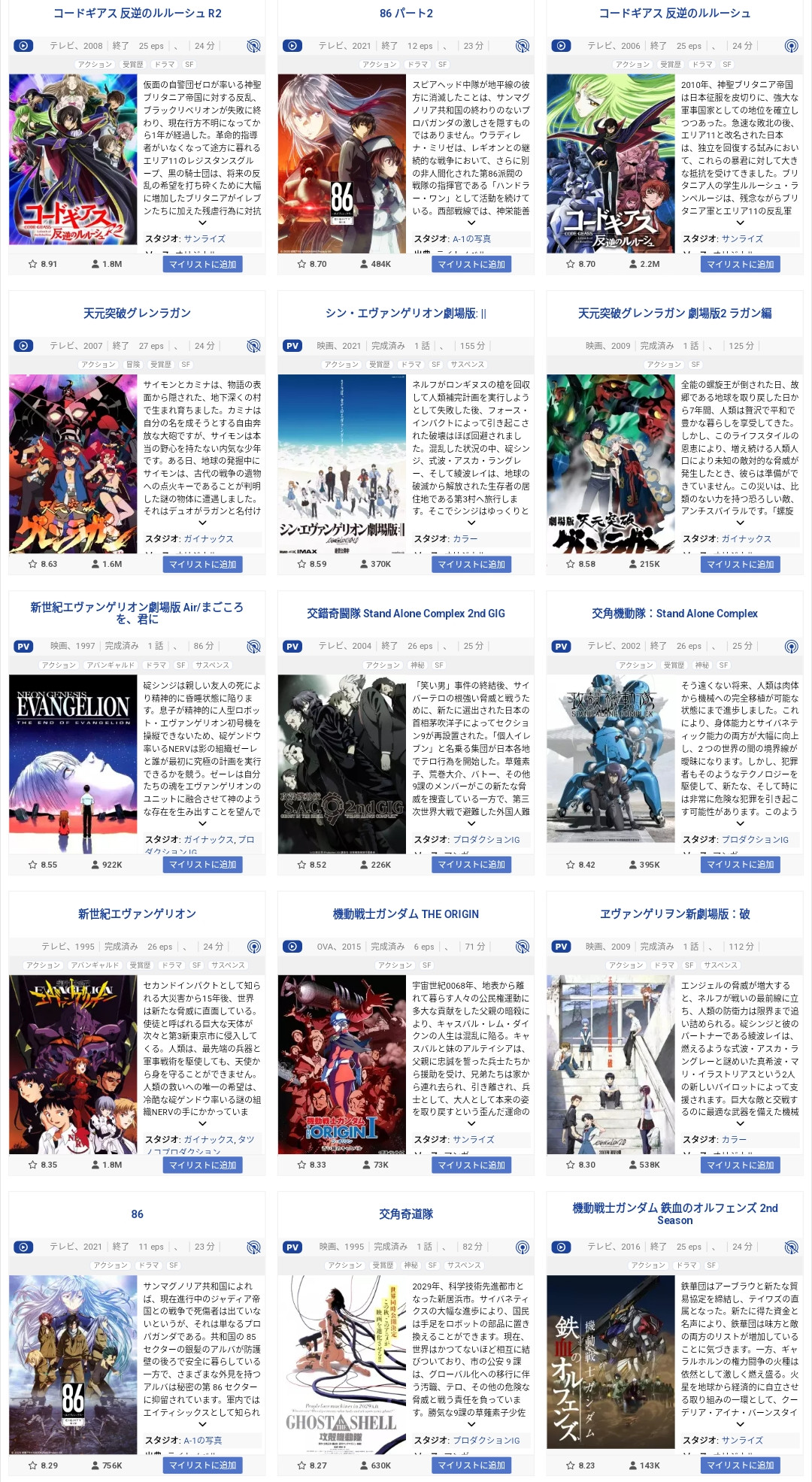Add 新世紀エヴァンゲリオン to my list
This screenshot has height=1482, width=812.
202,1165
